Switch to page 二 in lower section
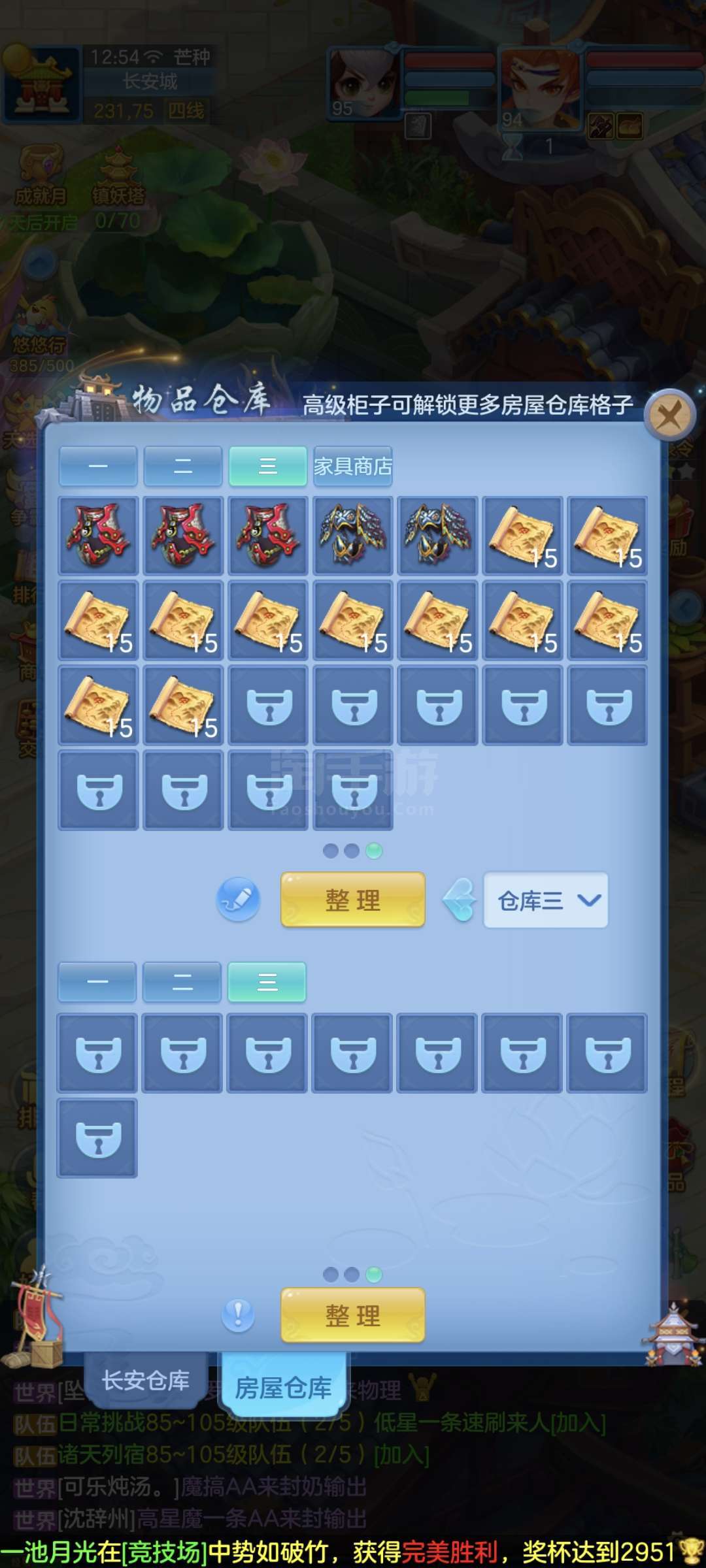 point(182,981)
